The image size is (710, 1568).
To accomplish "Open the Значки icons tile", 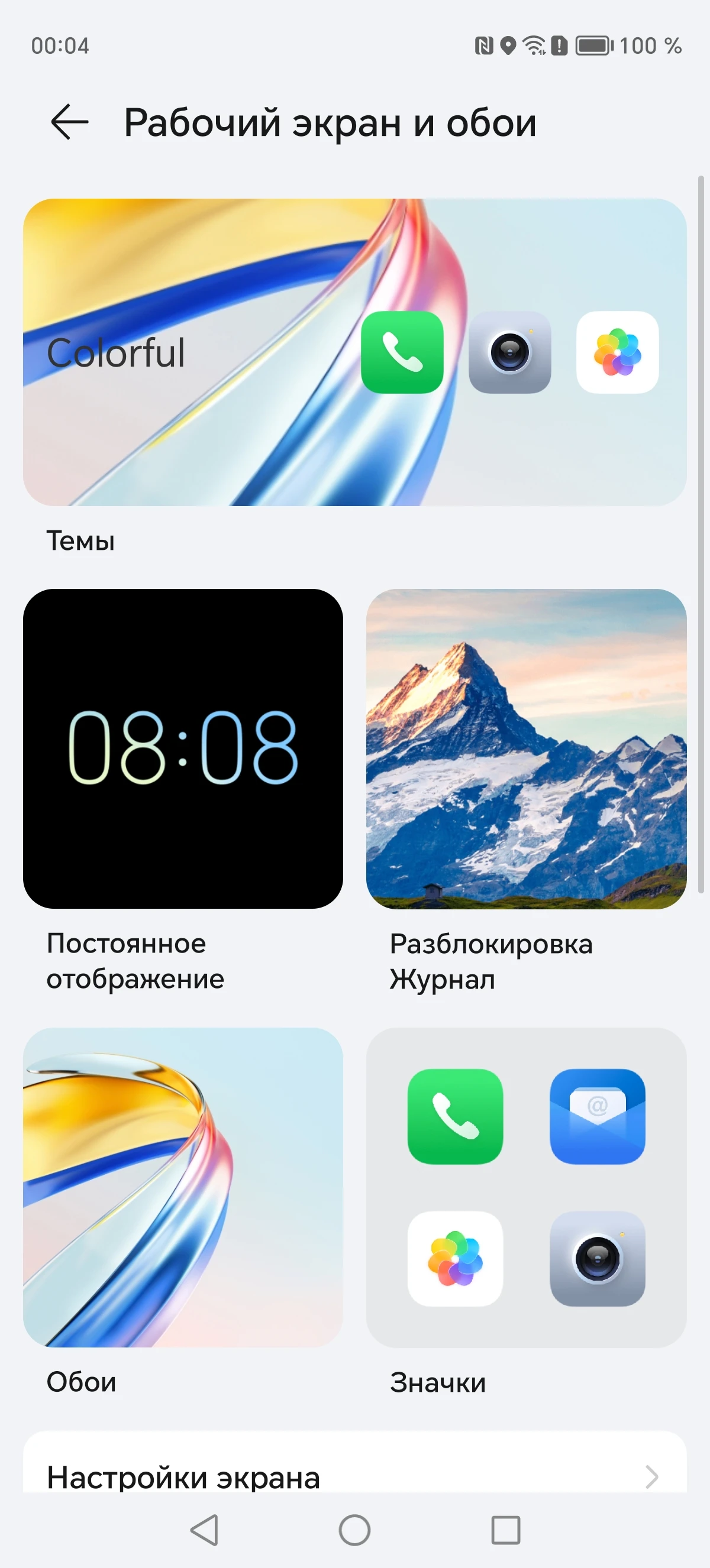I will pos(526,1187).
